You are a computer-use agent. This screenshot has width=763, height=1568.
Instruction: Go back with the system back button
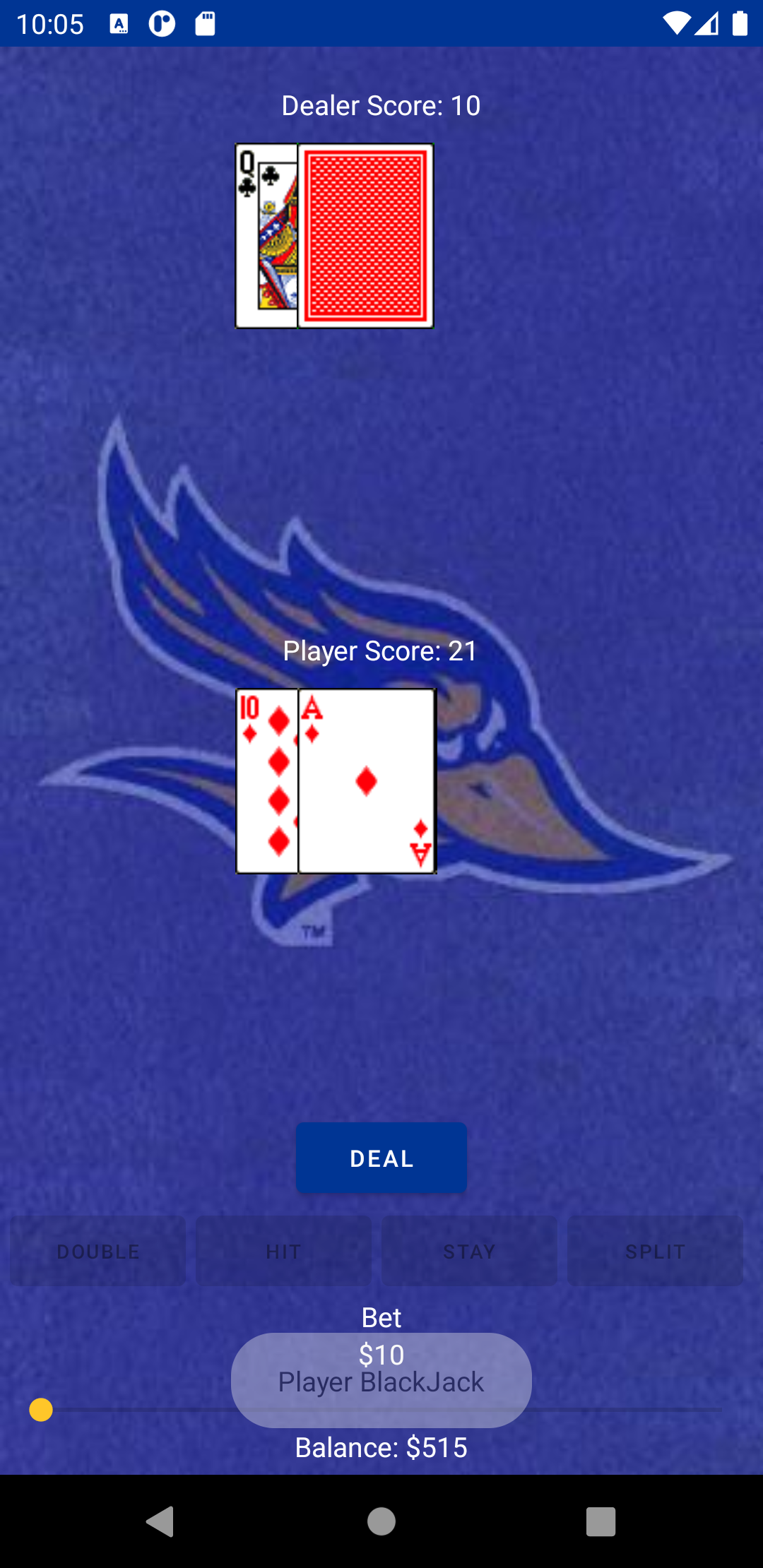pyautogui.click(x=160, y=1521)
